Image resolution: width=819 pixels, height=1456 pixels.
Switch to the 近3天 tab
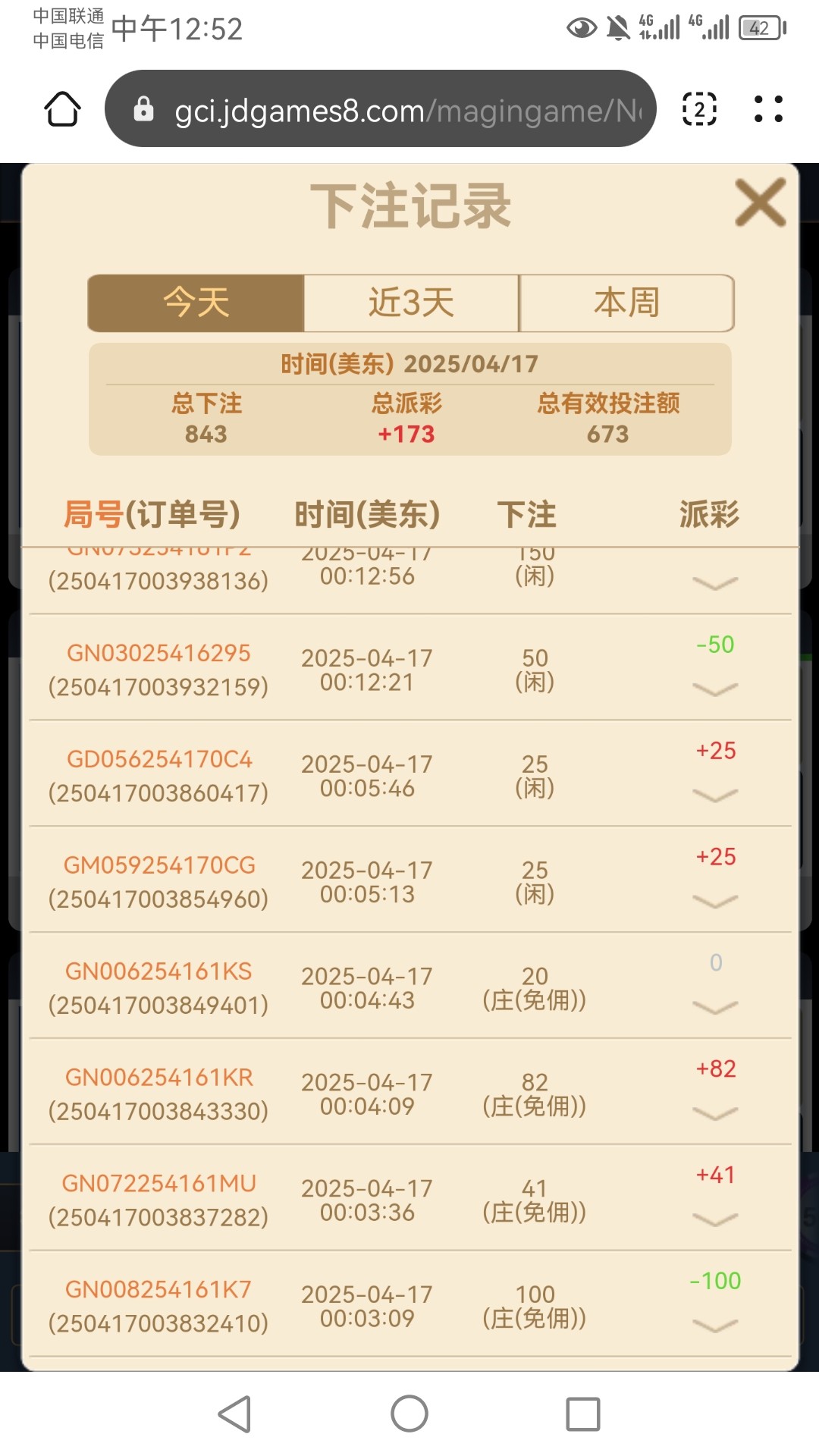point(411,303)
